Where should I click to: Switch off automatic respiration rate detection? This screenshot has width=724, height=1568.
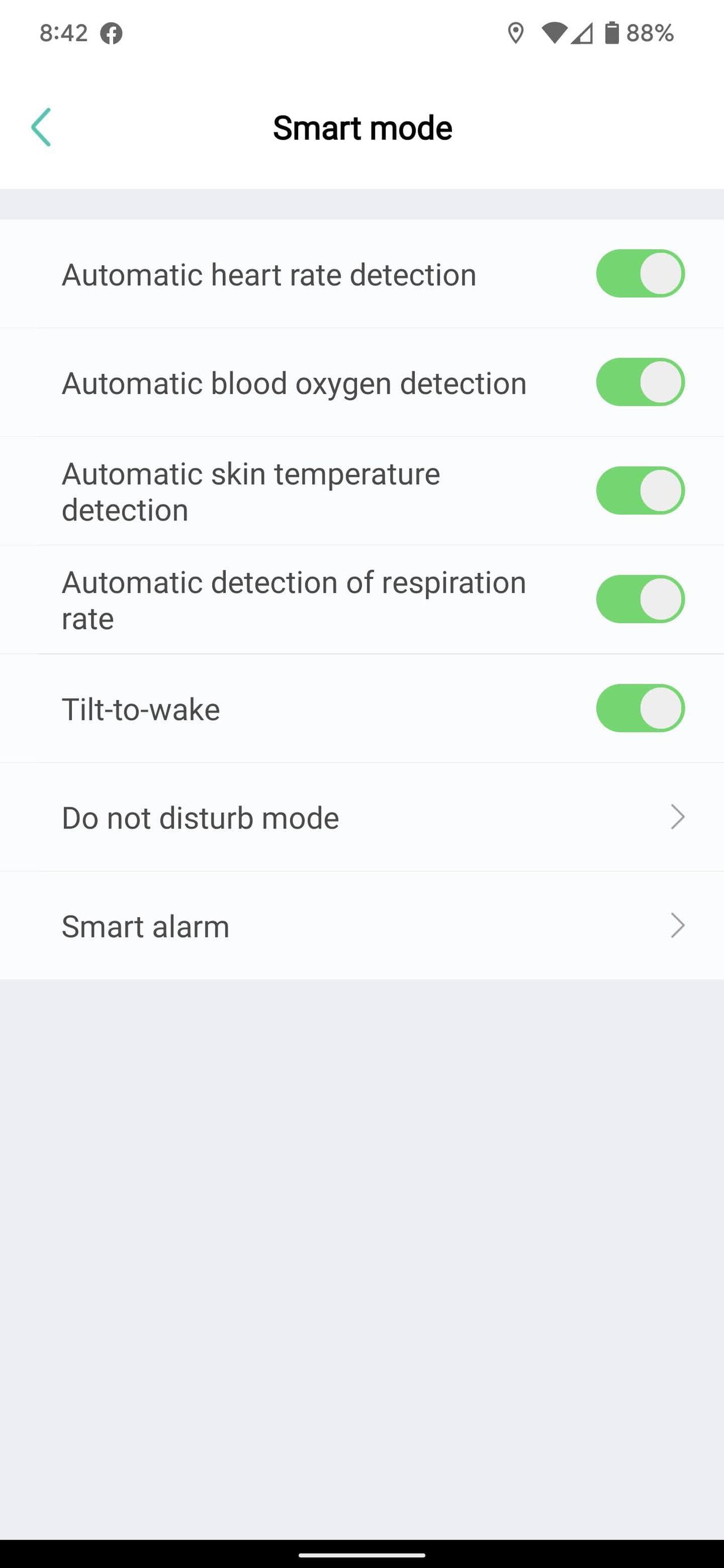tap(640, 599)
